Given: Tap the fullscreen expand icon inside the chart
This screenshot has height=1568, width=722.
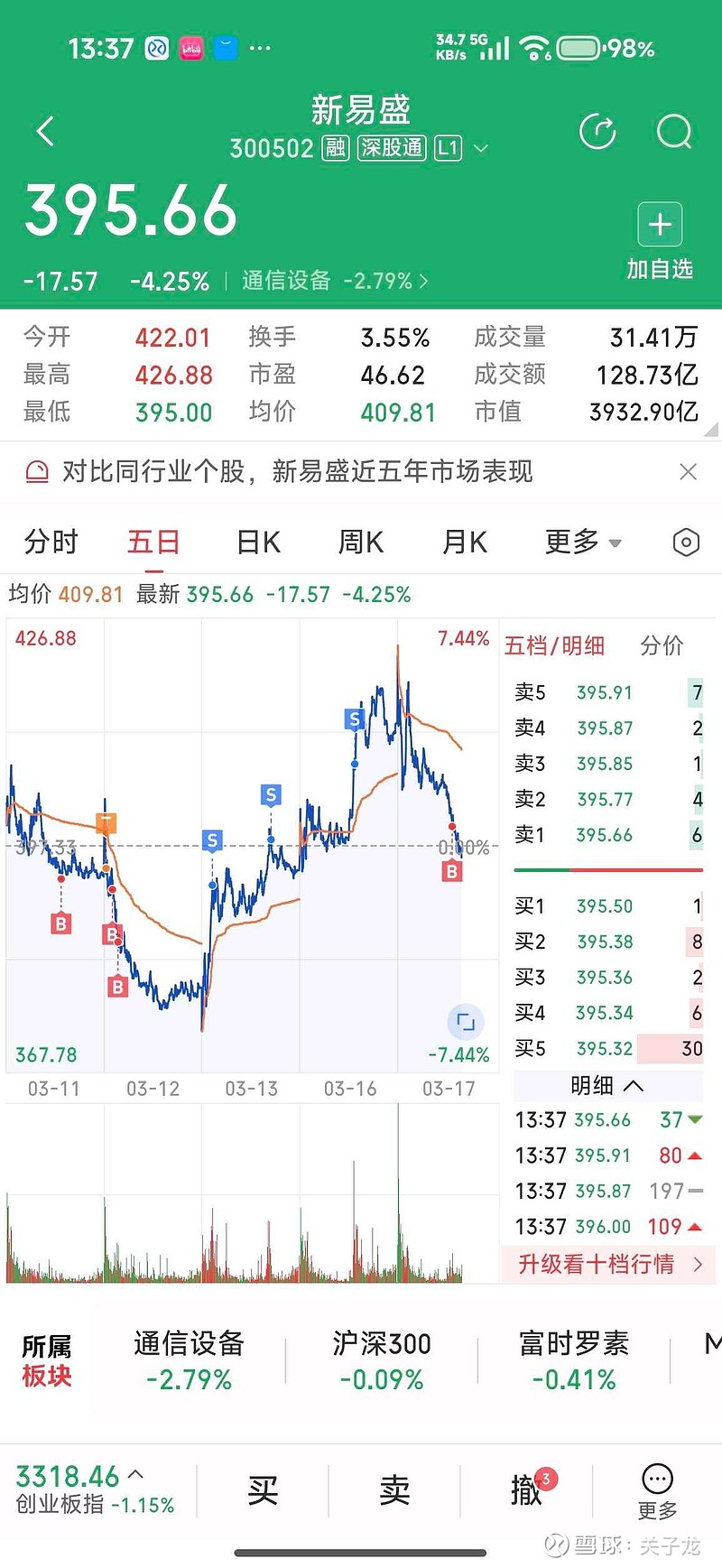Looking at the screenshot, I should (x=464, y=1023).
